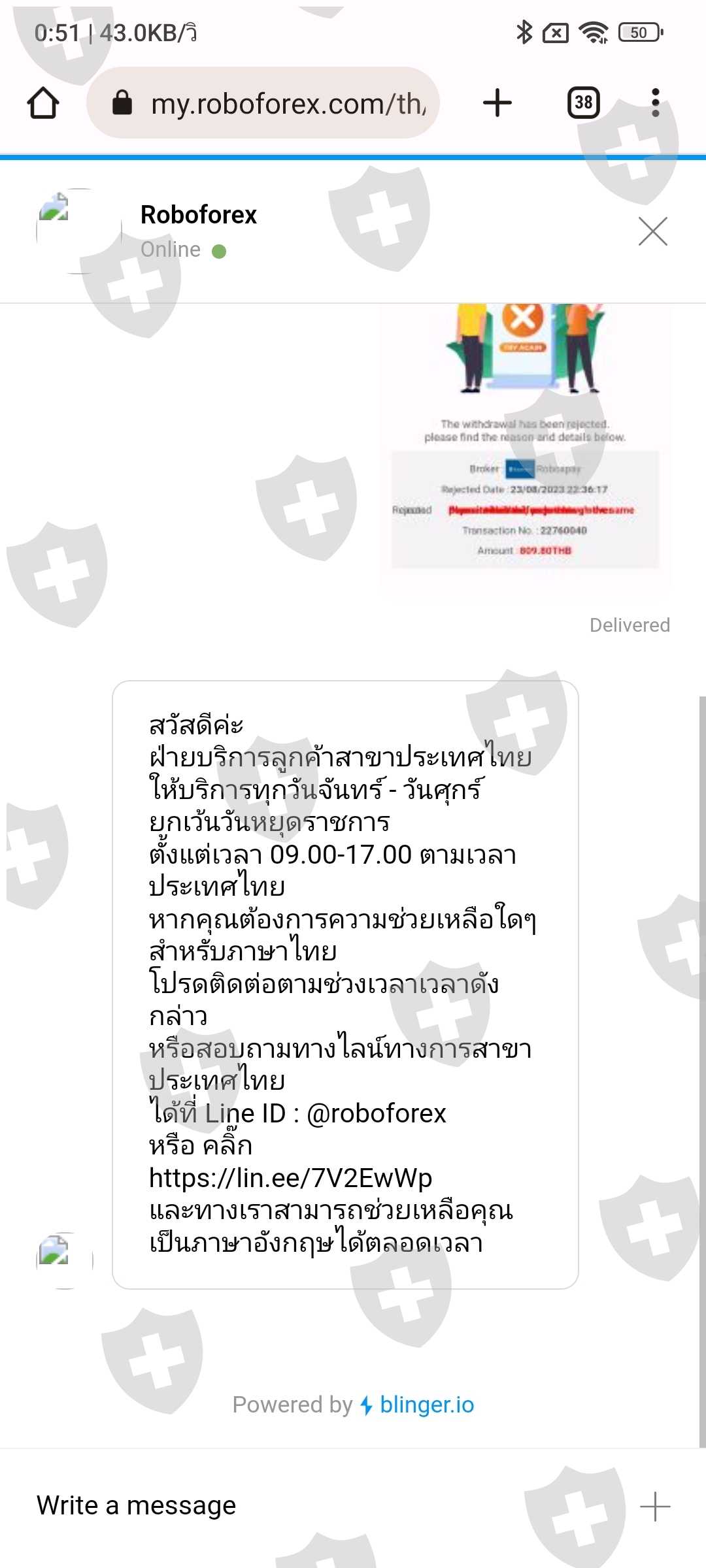706x1568 pixels.
Task: Open the browser overflow menu
Action: [656, 103]
